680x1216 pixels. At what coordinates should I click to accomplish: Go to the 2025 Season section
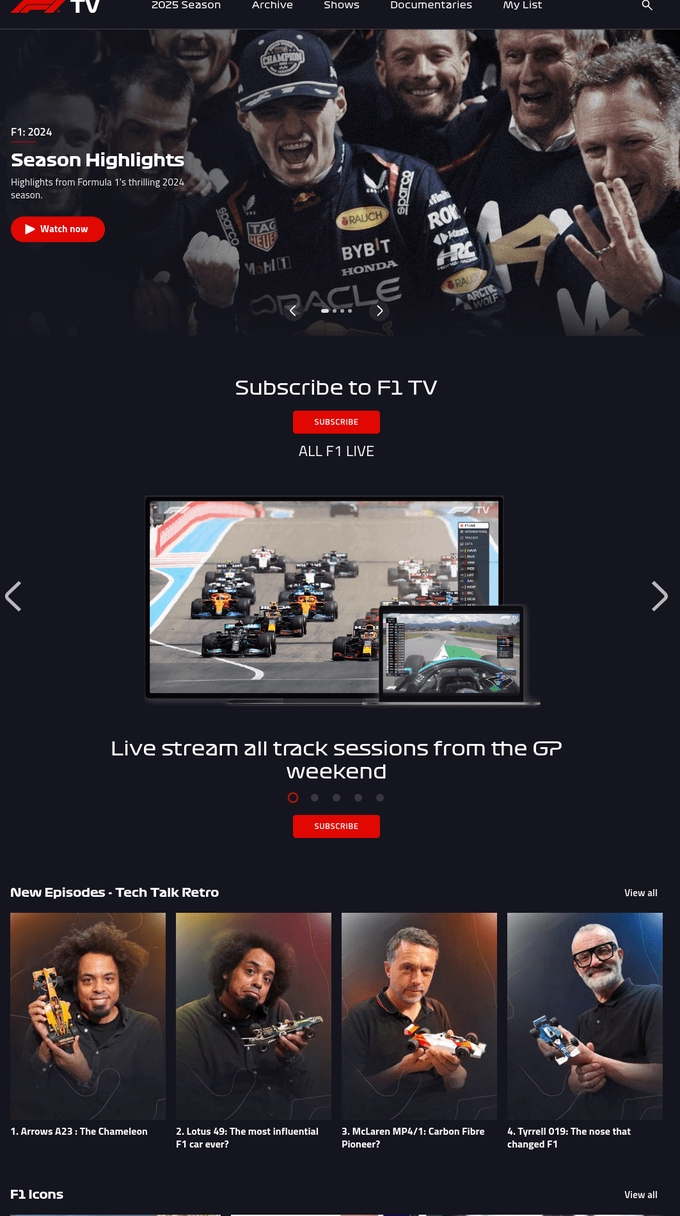click(186, 6)
